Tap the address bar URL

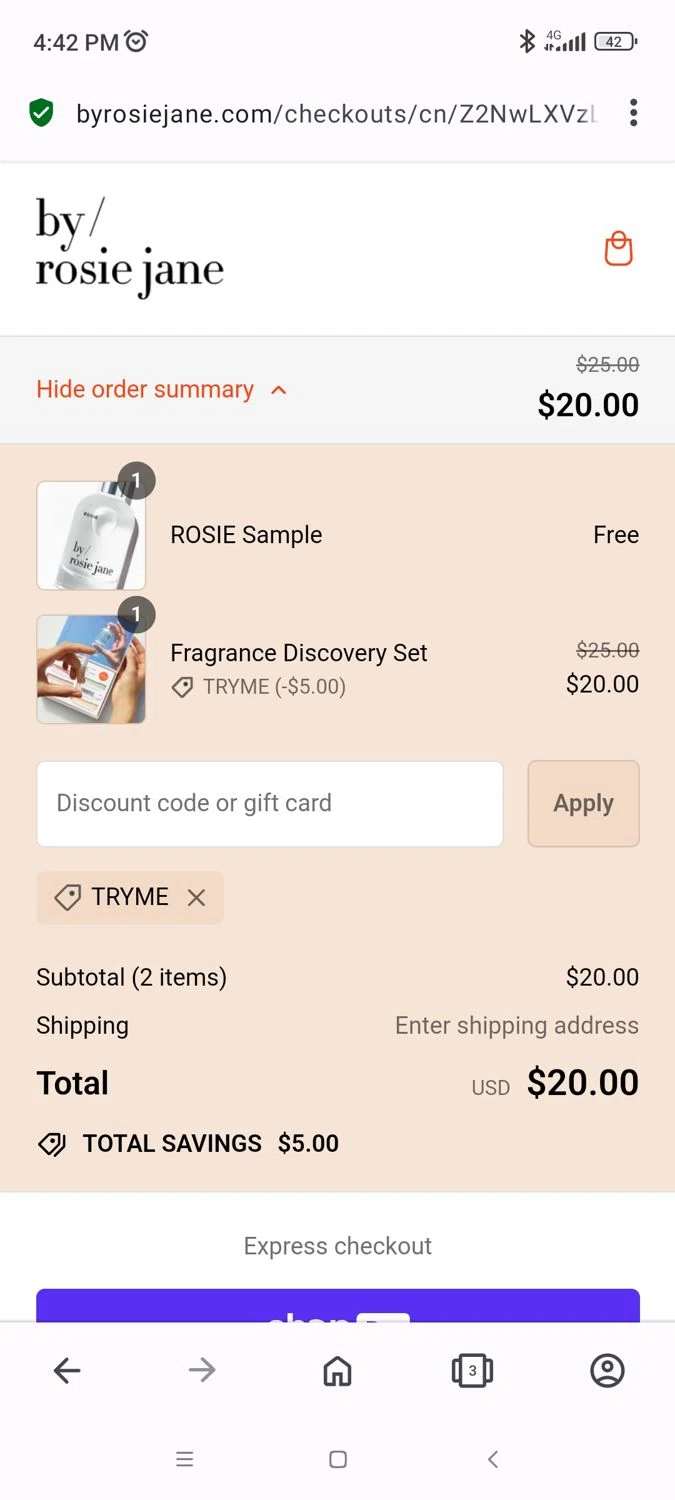tap(336, 114)
